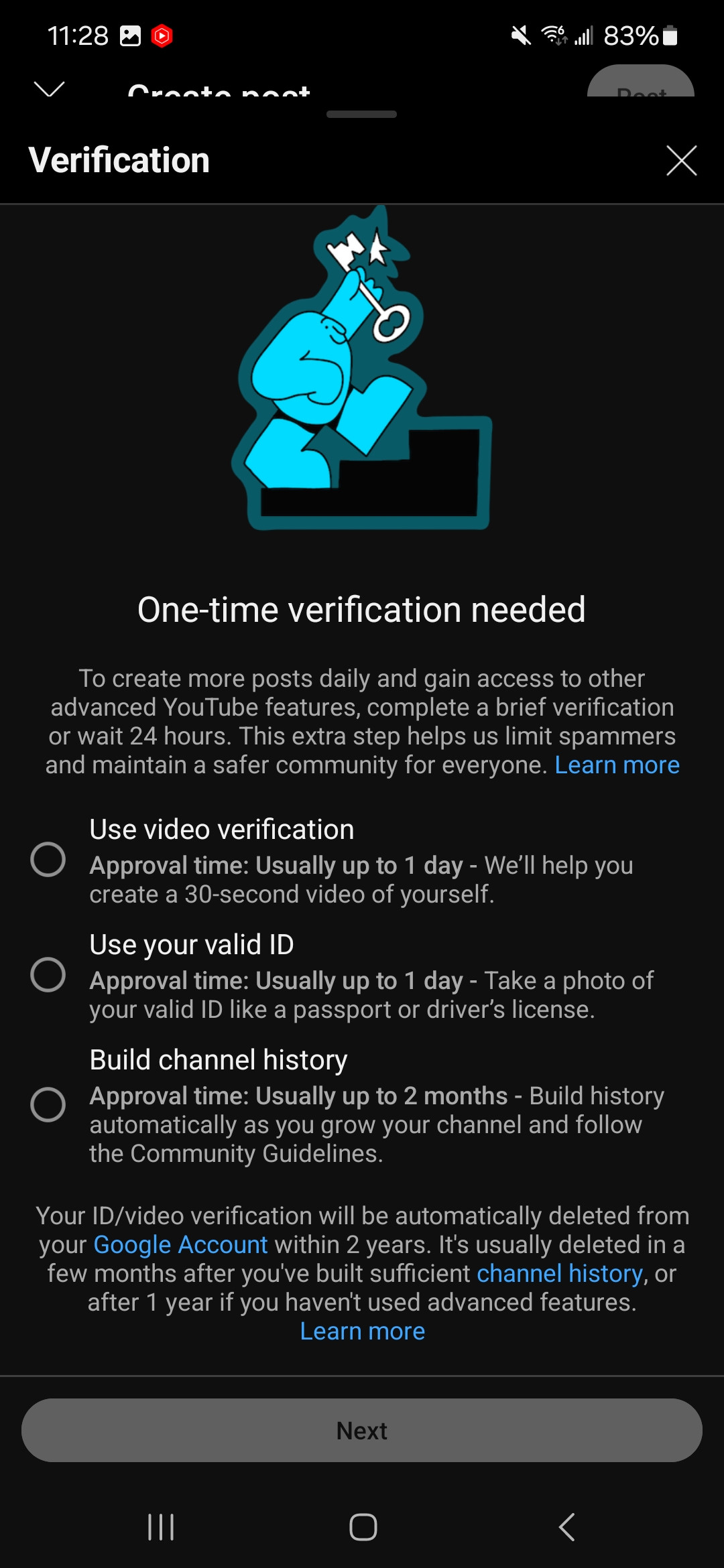Screen dimensions: 724x1568
Task: Open Learn more link after safer community text
Action: (x=617, y=765)
